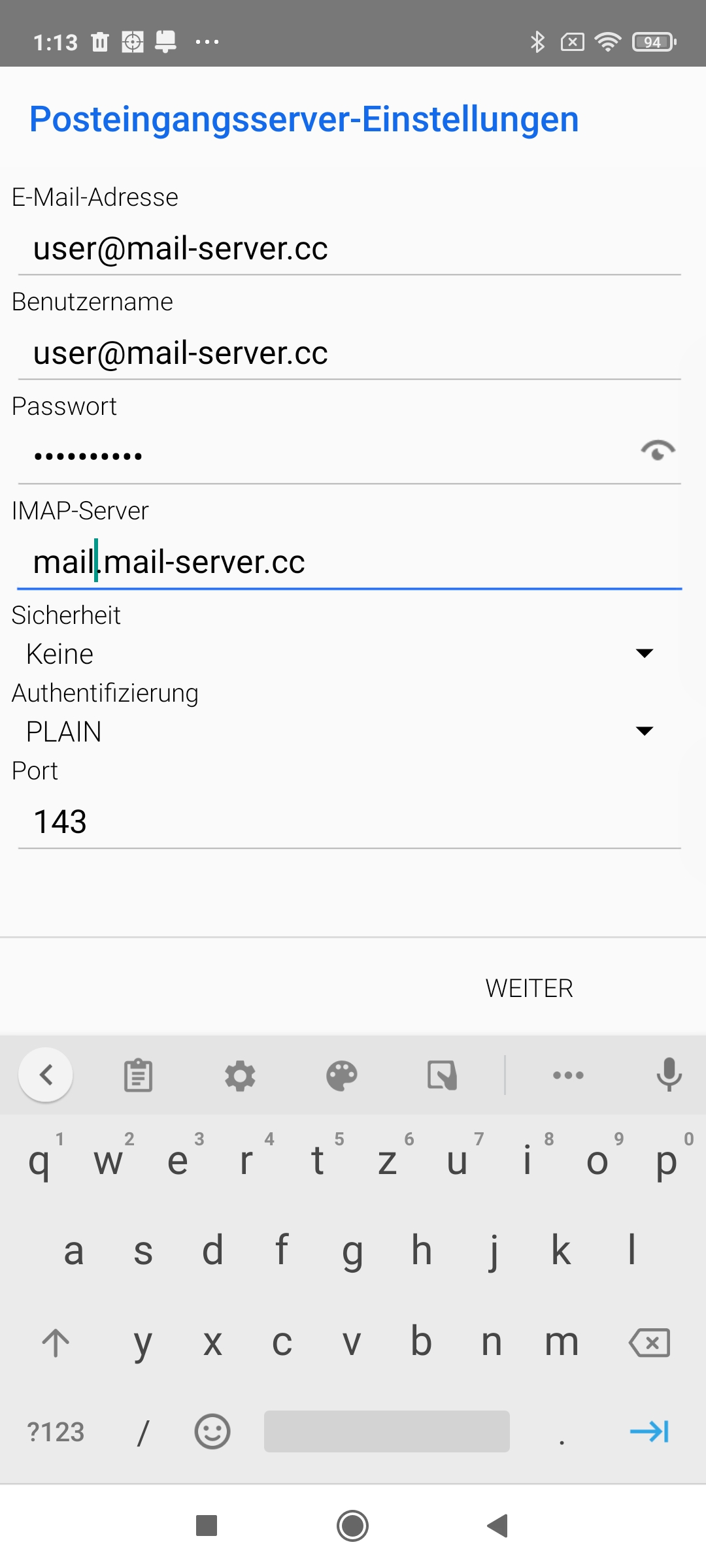
Task: Open the emoji keyboard
Action: [212, 1432]
